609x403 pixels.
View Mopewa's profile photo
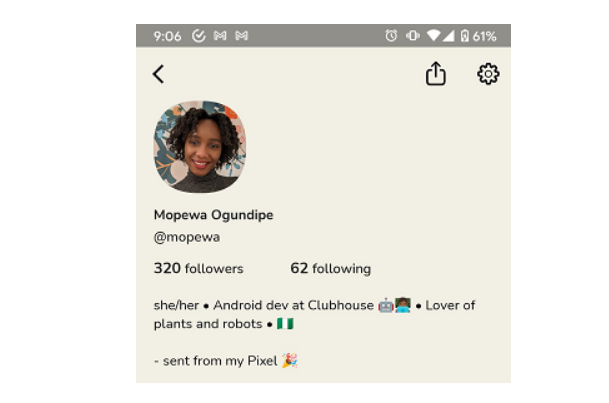199,146
